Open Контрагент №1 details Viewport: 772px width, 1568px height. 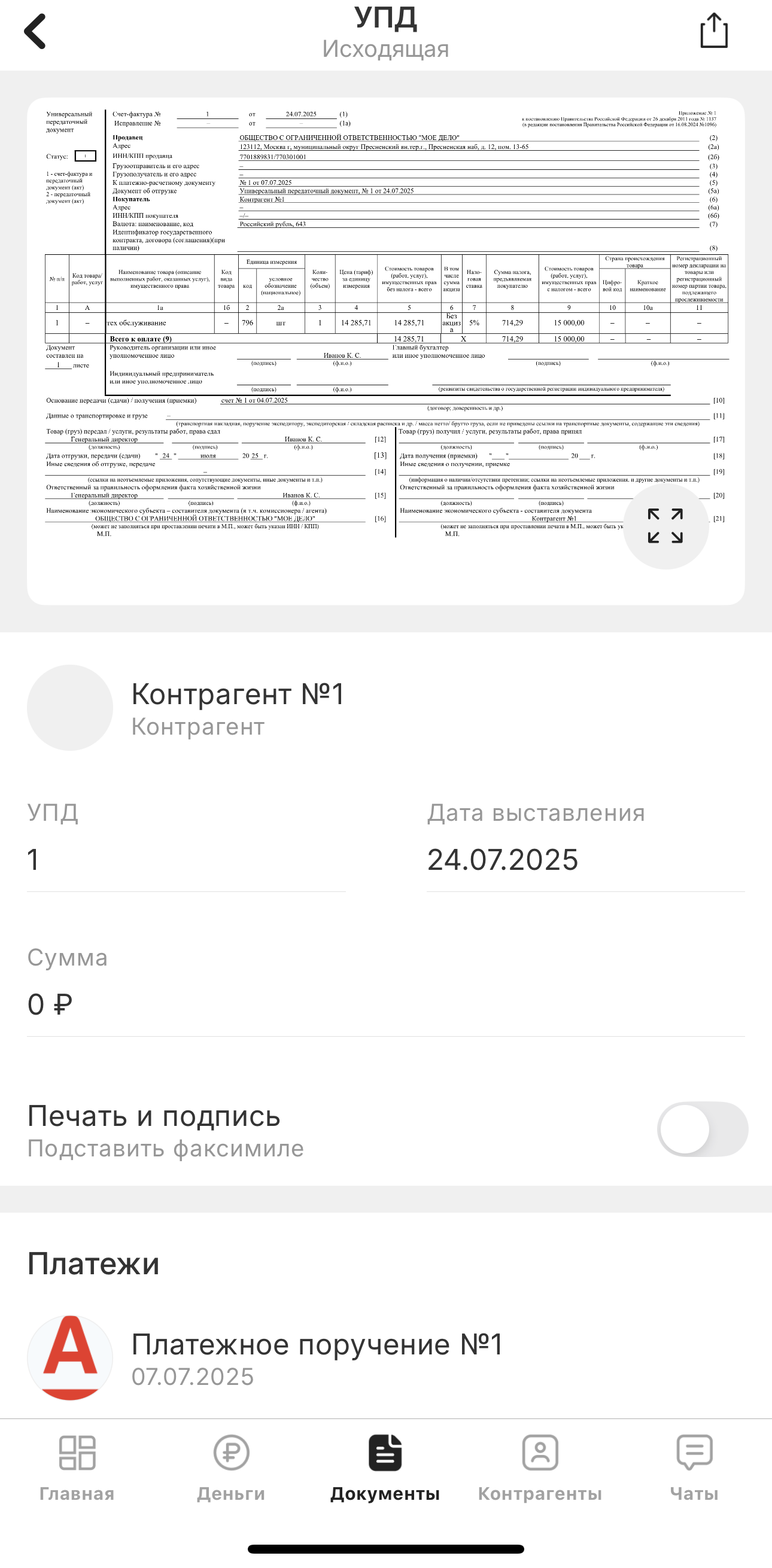(238, 708)
